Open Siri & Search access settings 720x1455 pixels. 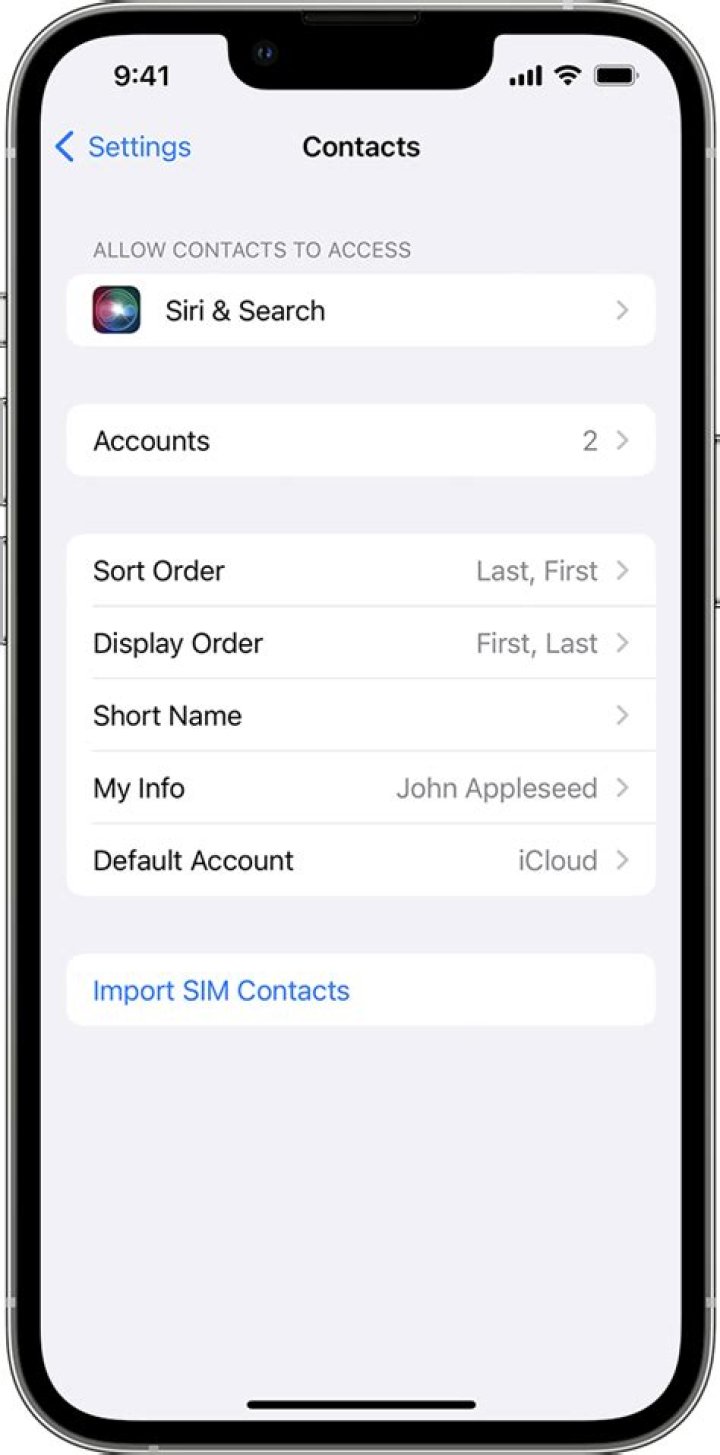click(360, 311)
